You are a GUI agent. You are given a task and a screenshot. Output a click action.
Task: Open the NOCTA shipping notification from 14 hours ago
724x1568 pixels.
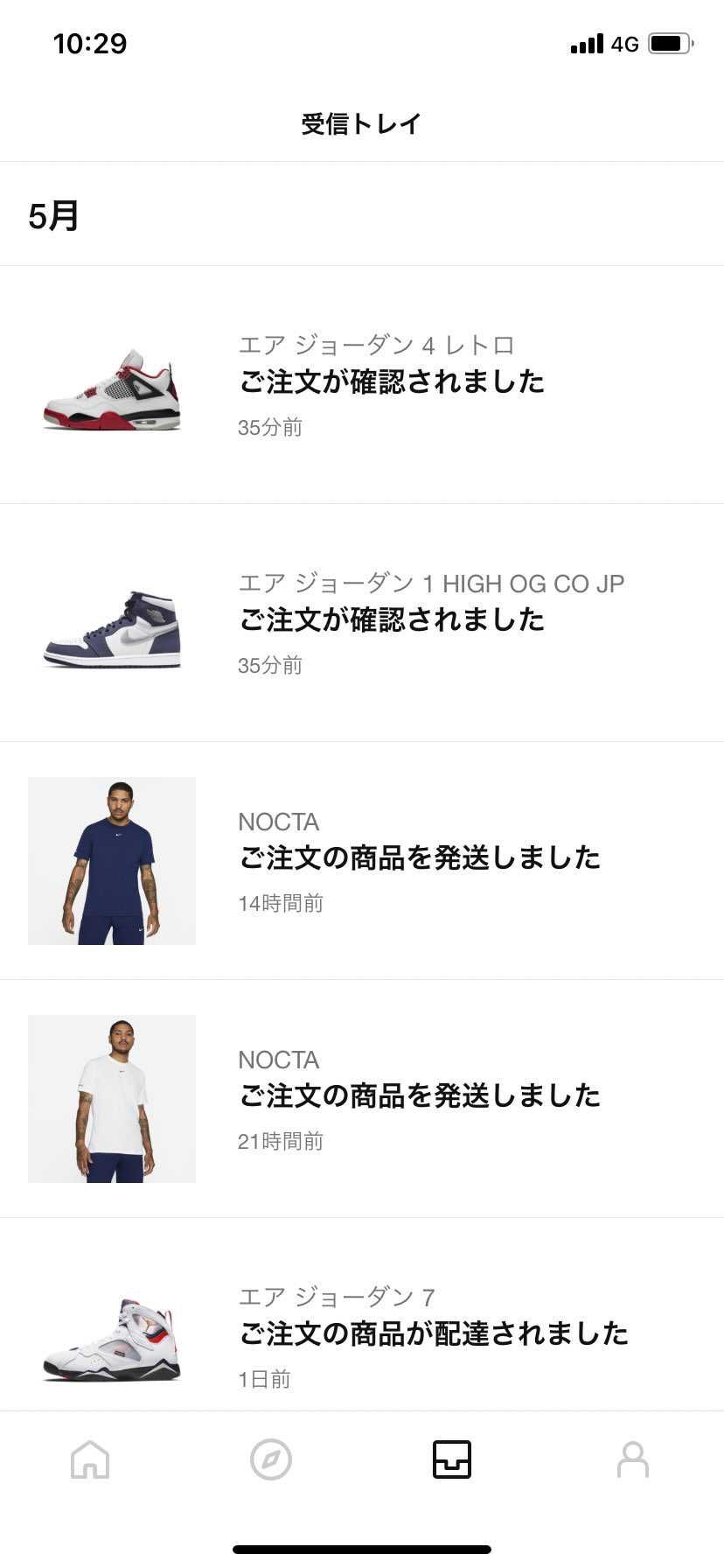coord(421,858)
